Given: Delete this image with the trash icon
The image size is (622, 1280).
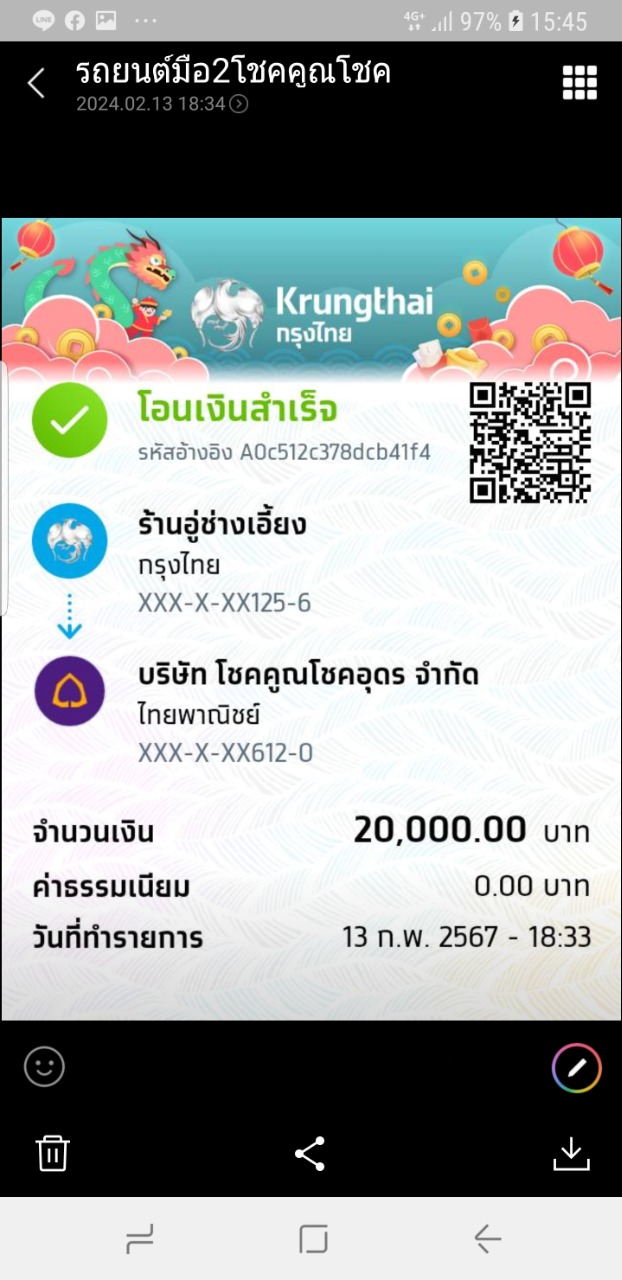Looking at the screenshot, I should [52, 1153].
